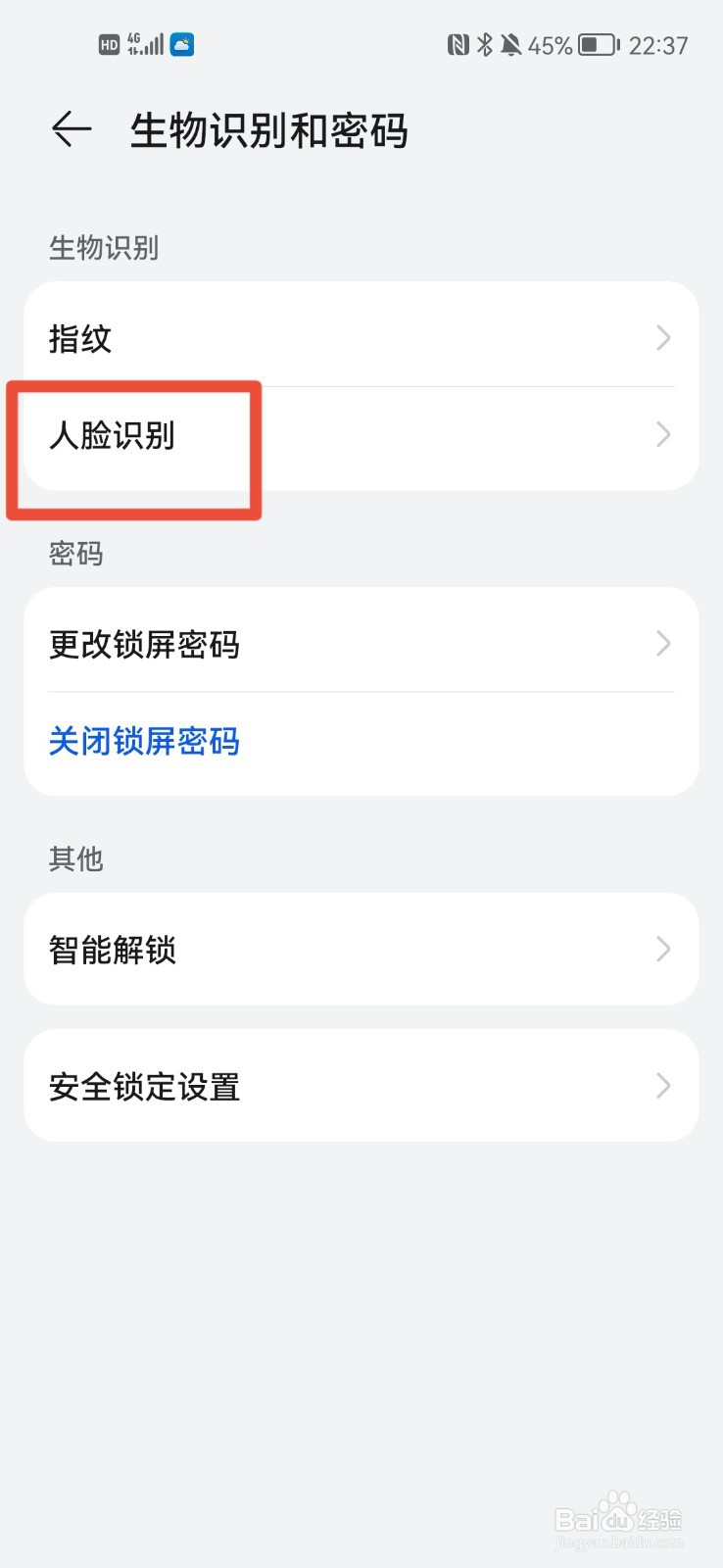This screenshot has height=1568, width=723.
Task: Tap the 生物识别 section header
Action: coord(104,249)
